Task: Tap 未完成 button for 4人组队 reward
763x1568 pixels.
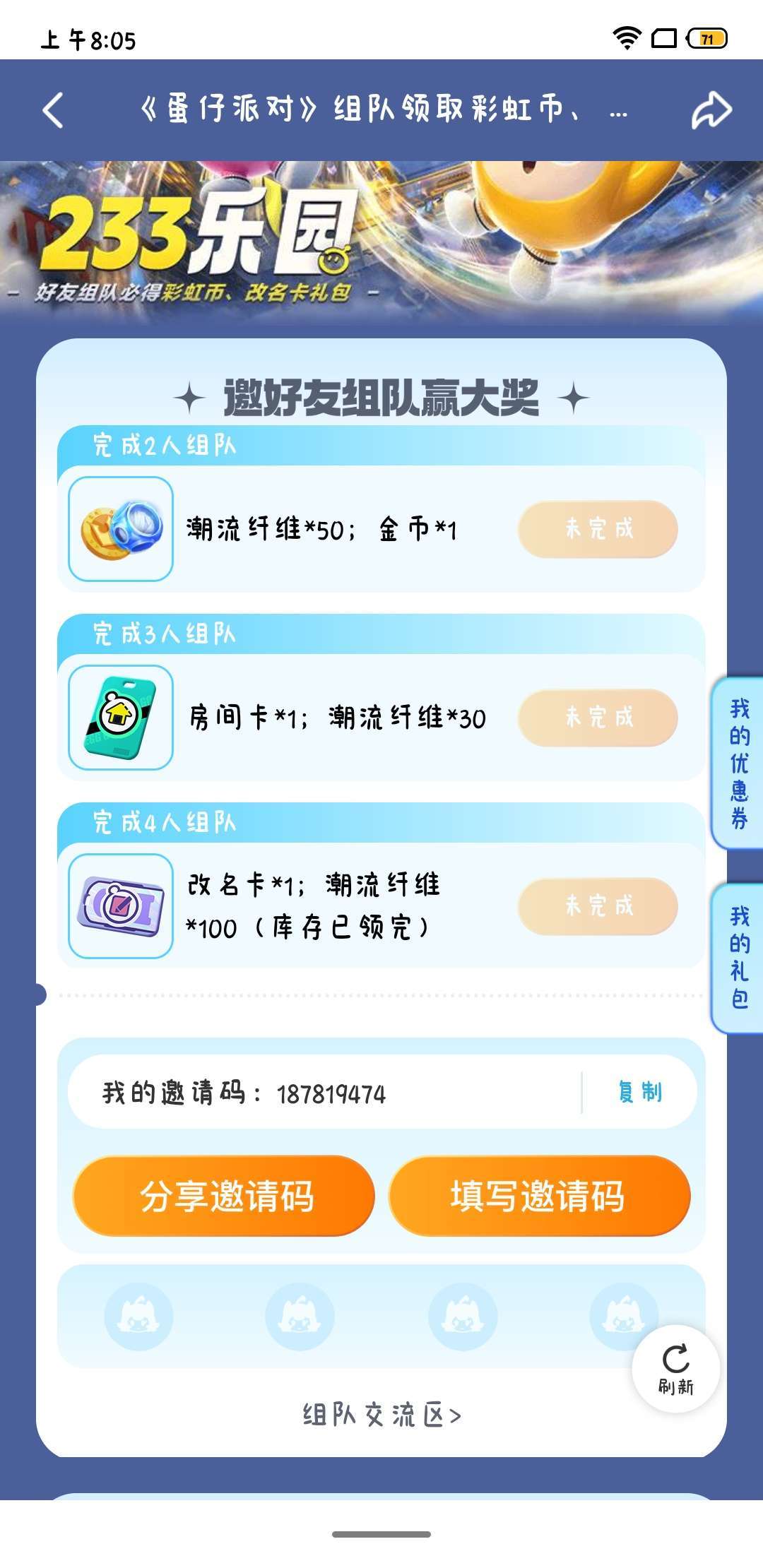Action: point(598,905)
